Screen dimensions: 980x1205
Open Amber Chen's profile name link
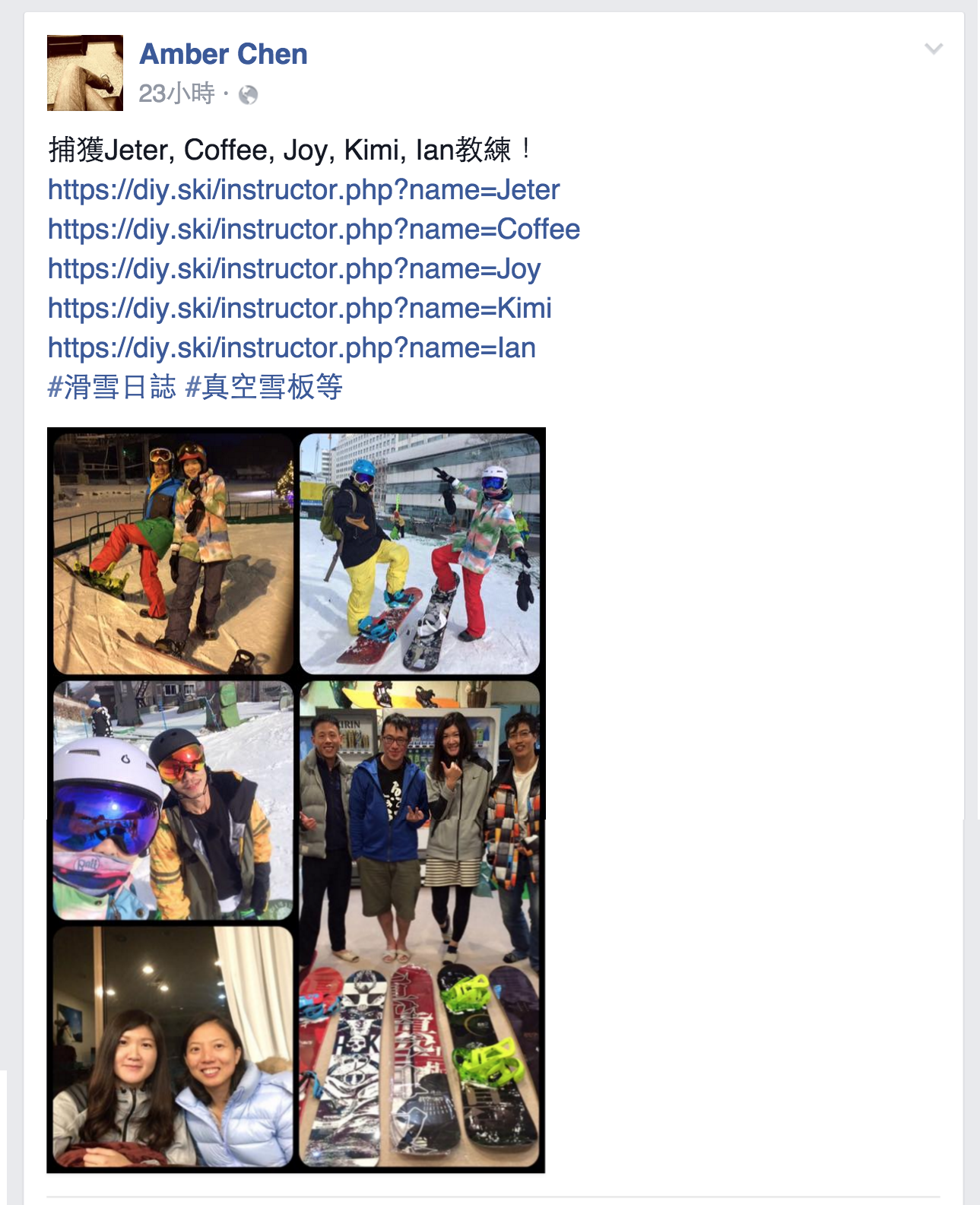pos(224,55)
